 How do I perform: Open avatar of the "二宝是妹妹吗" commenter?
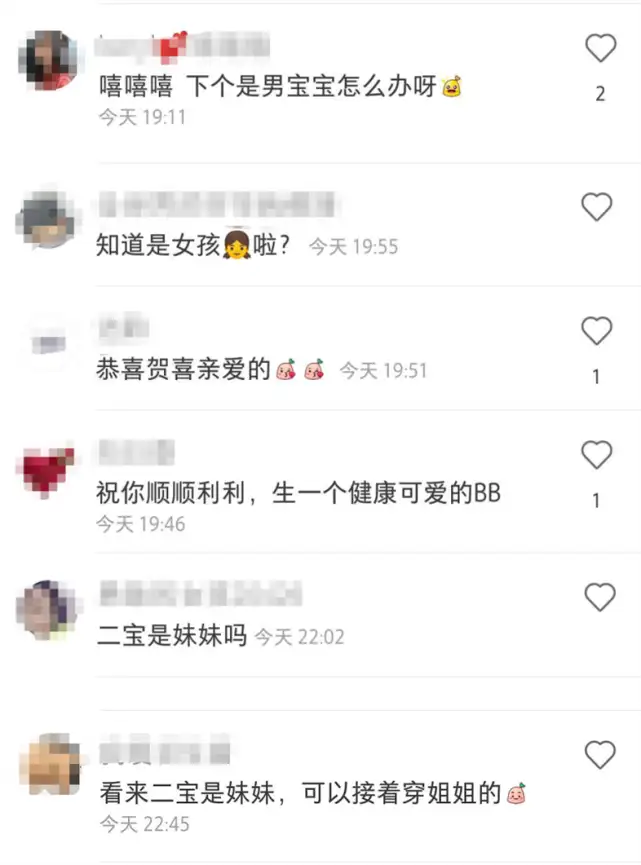pyautogui.click(x=49, y=610)
